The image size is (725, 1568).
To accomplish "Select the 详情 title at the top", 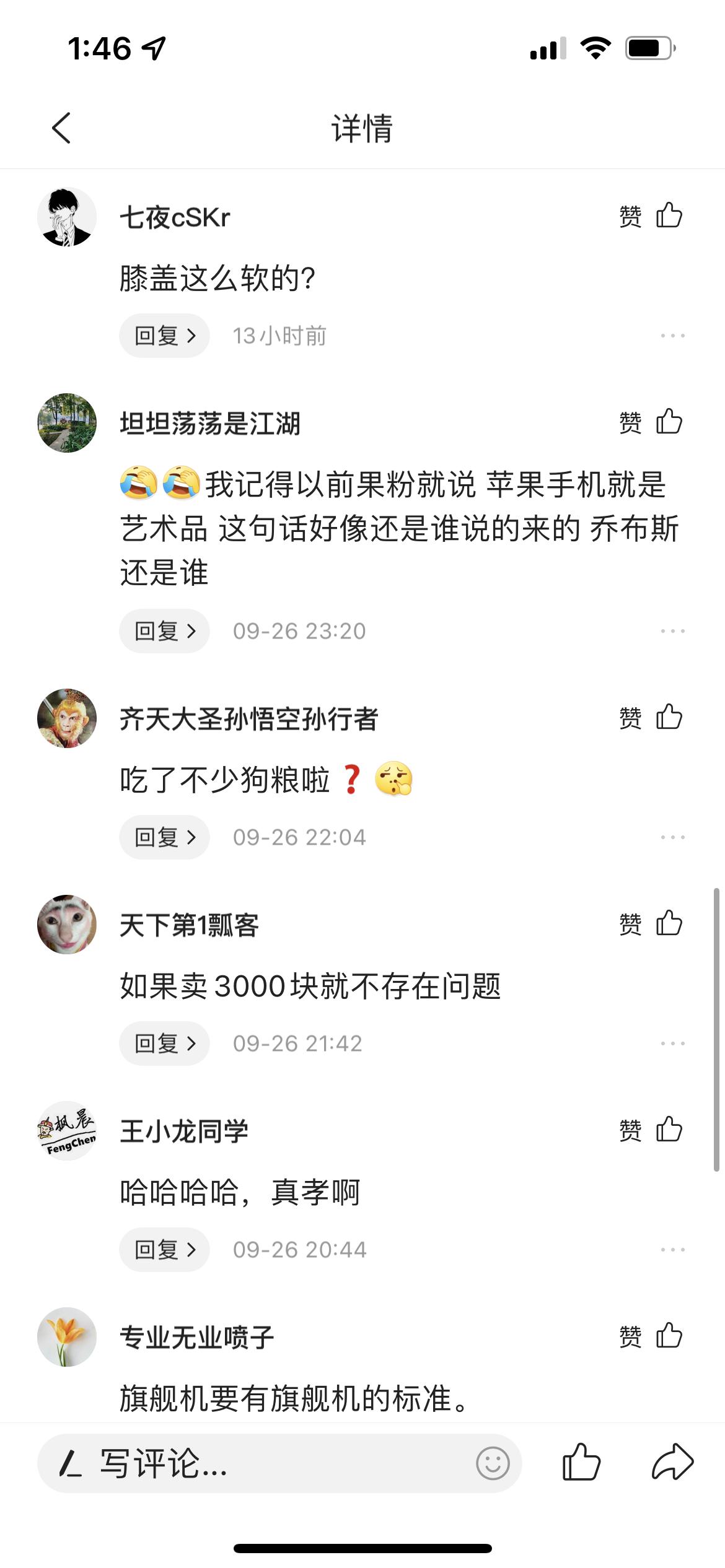I will click(362, 128).
